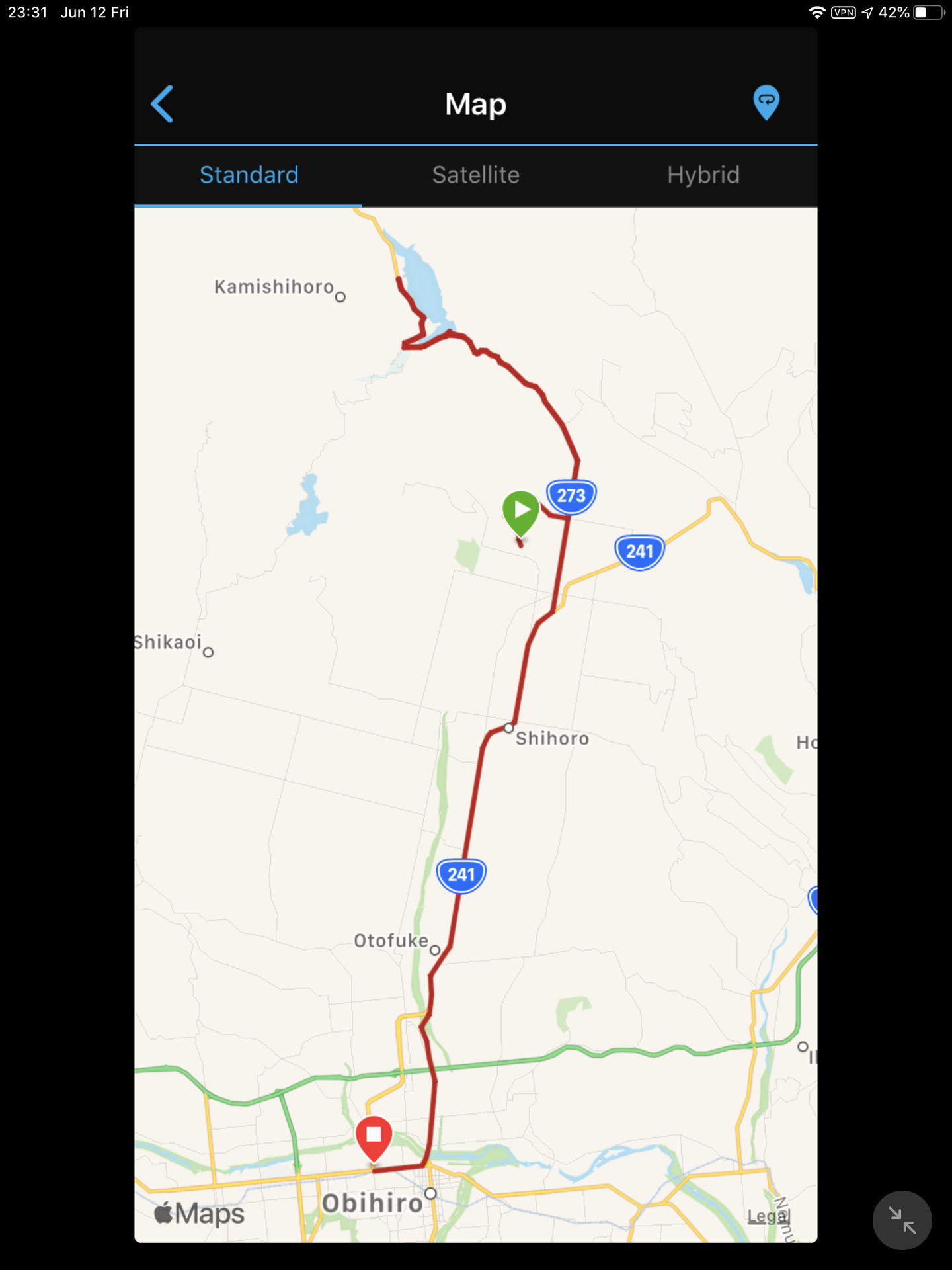This screenshot has height=1270, width=952.
Task: Tap the red stop marker near Obihiro
Action: point(374,1137)
